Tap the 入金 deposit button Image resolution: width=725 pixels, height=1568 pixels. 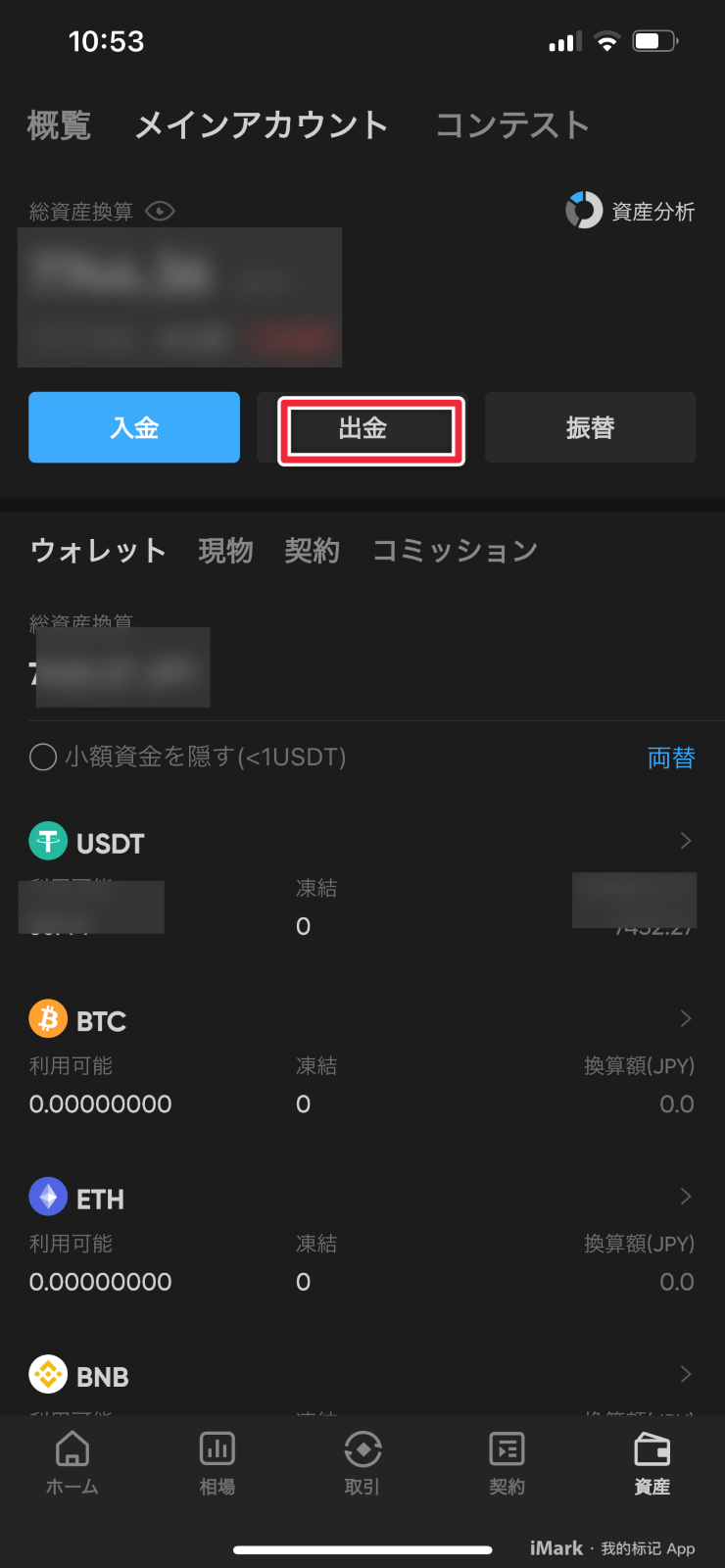[x=134, y=427]
